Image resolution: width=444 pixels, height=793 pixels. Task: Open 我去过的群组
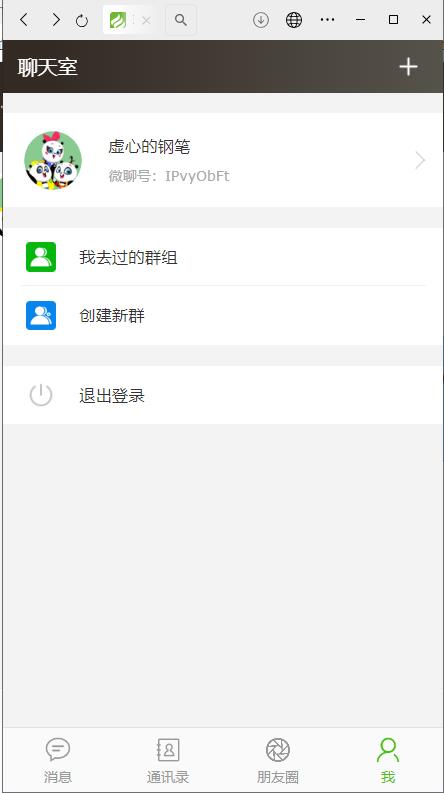coord(223,257)
